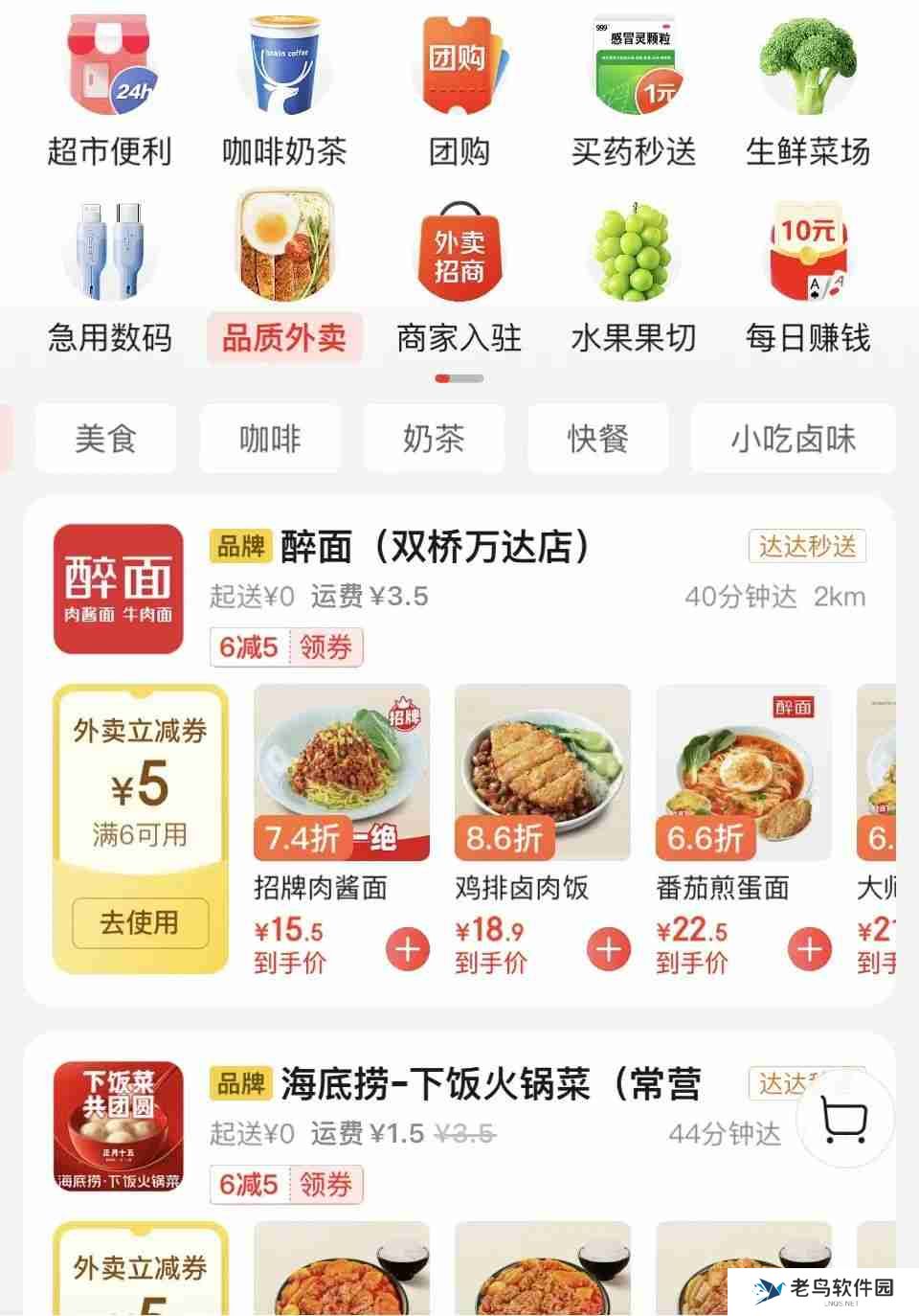This screenshot has width=919, height=1316.
Task: Tap the 买药秒送 medicine delivery icon
Action: (632, 84)
